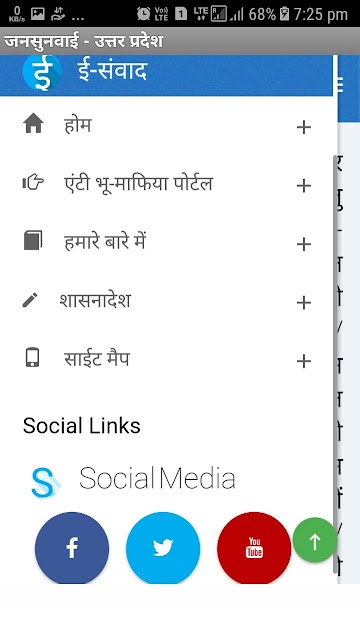Open the शासनादेश menu item
The height and width of the screenshot is (640, 360).
click(x=95, y=300)
